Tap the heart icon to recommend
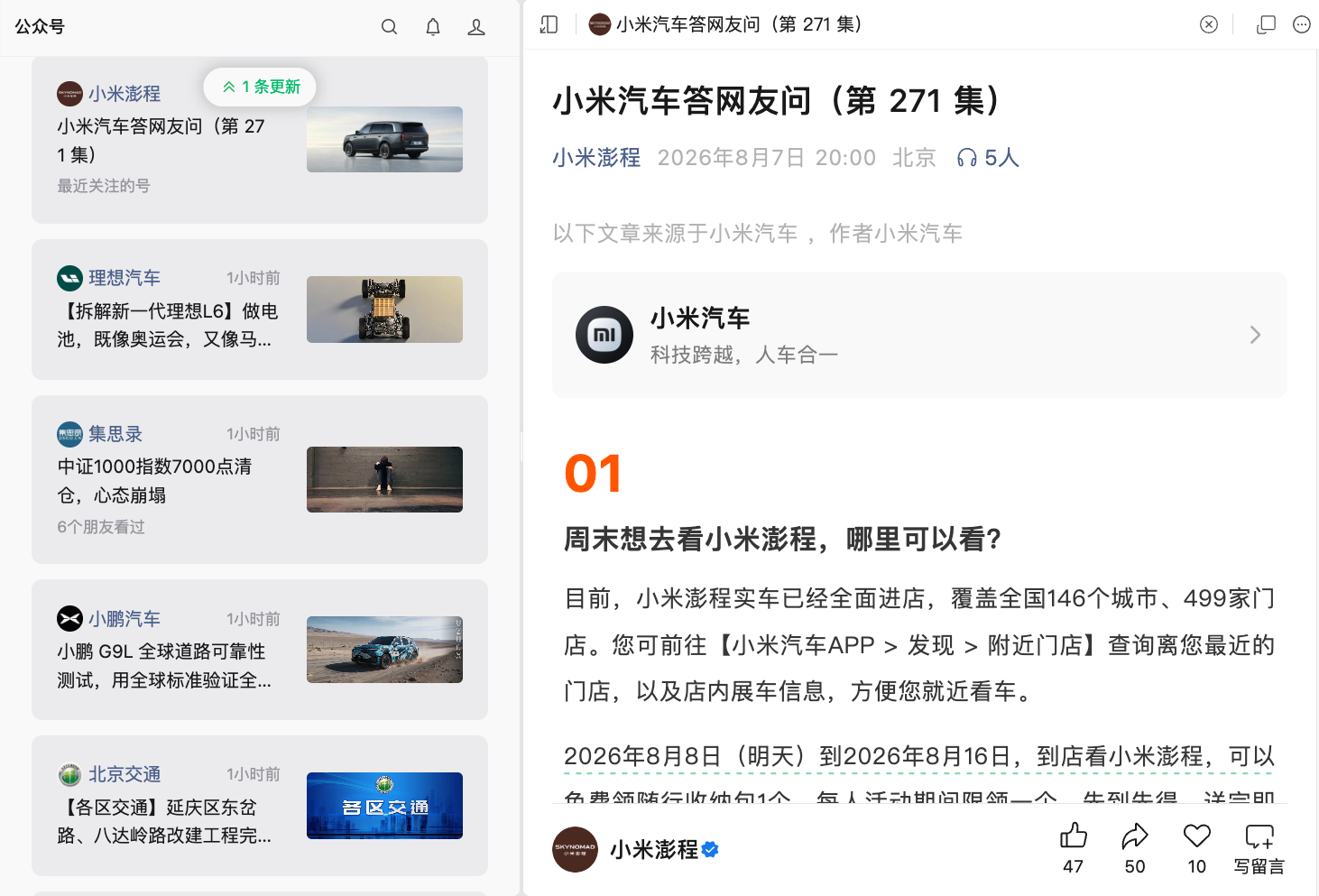 [x=1197, y=848]
